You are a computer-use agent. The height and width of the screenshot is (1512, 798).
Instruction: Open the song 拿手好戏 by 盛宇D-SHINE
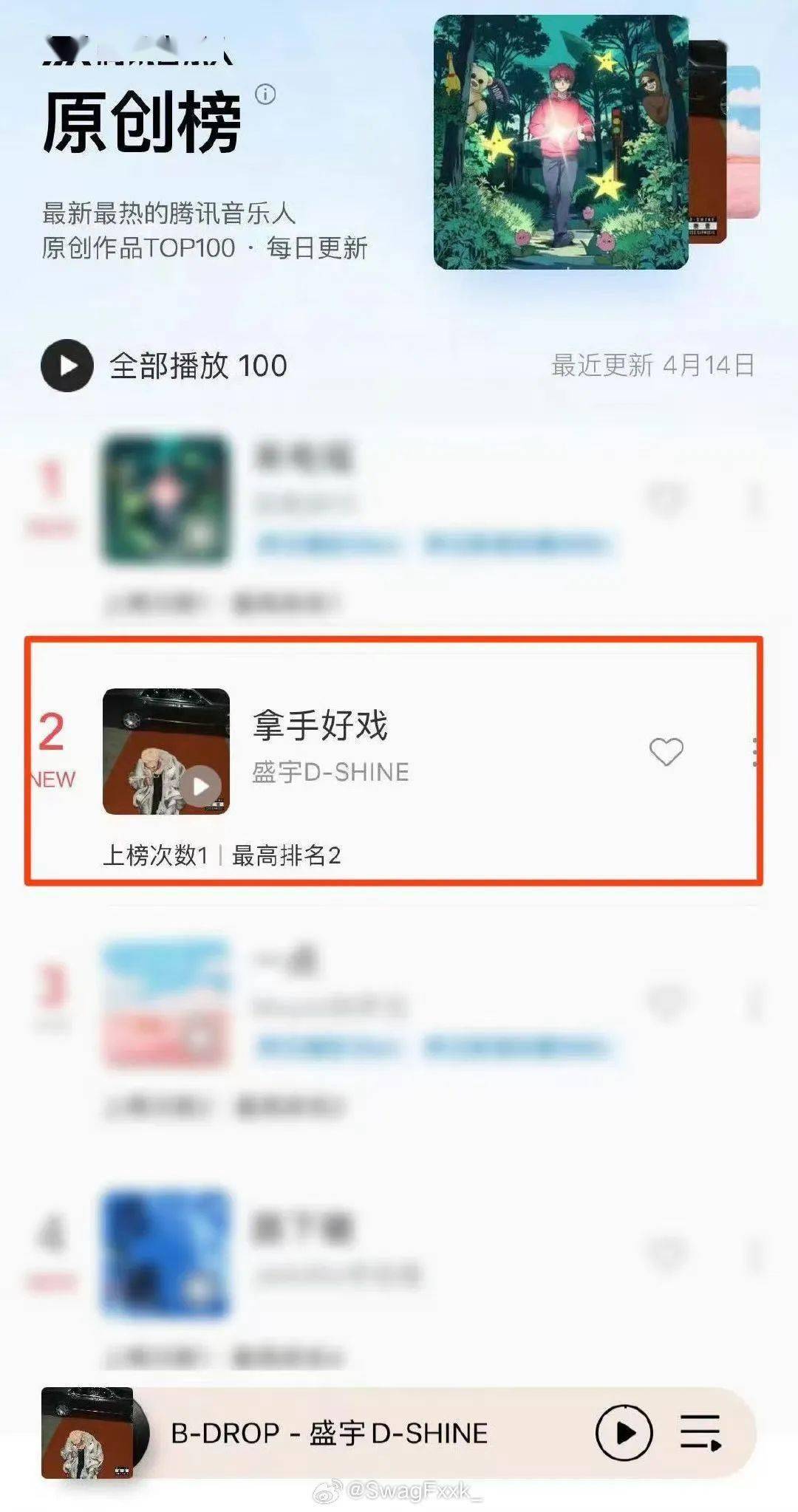click(x=320, y=725)
